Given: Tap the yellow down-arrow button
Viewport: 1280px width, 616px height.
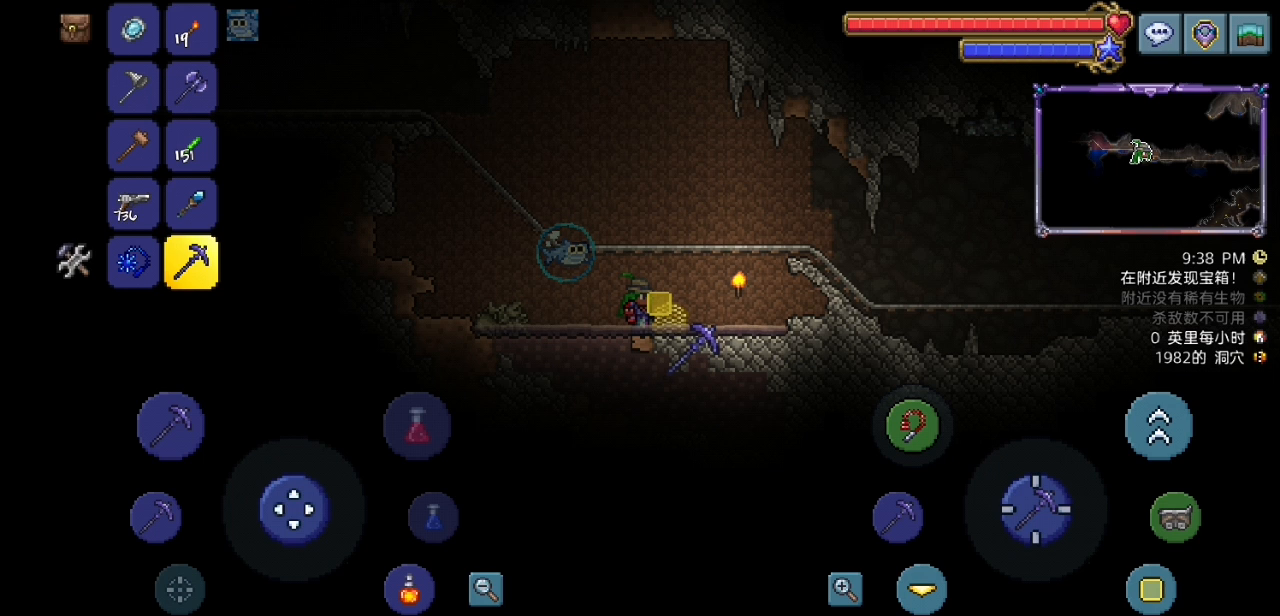Looking at the screenshot, I should point(921,589).
